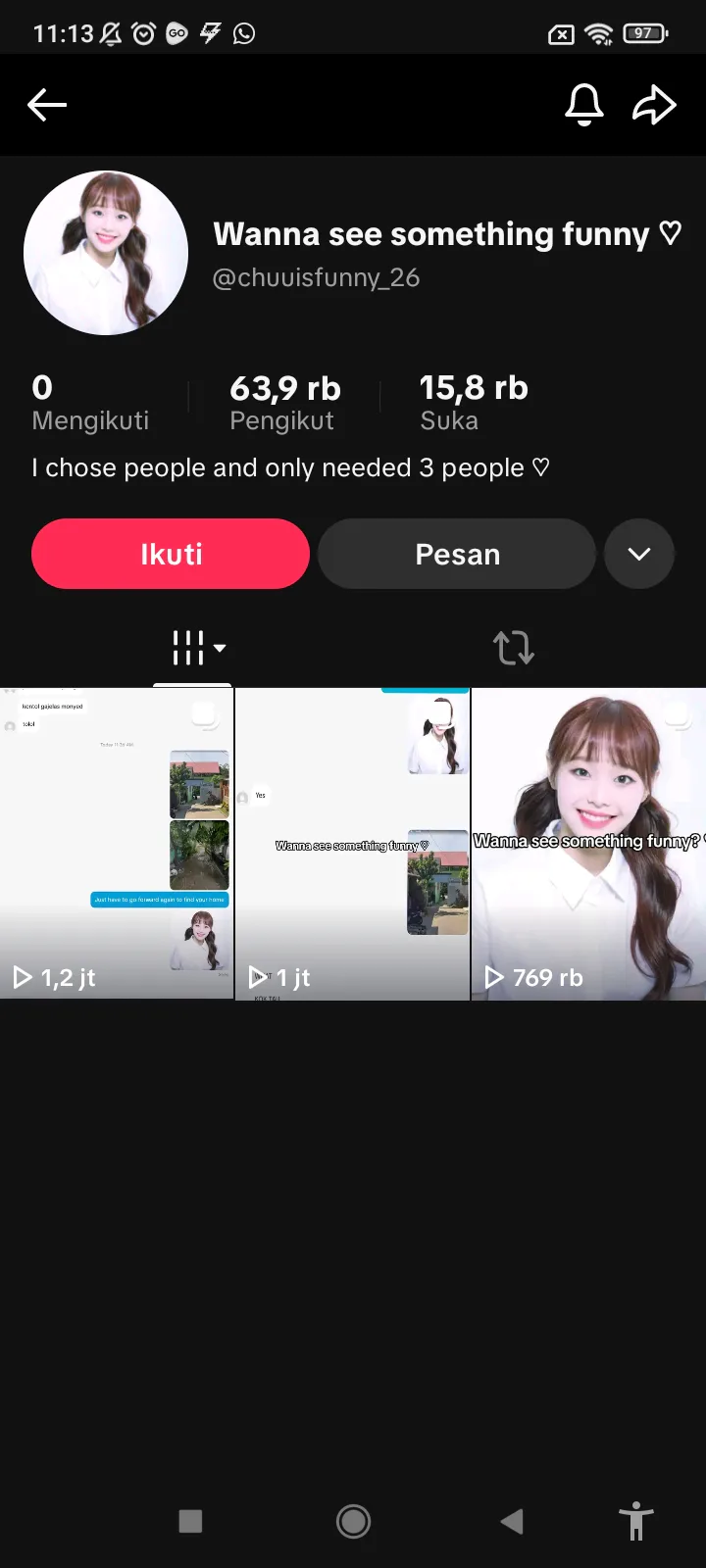Follow this account with Ikuti

tap(171, 554)
